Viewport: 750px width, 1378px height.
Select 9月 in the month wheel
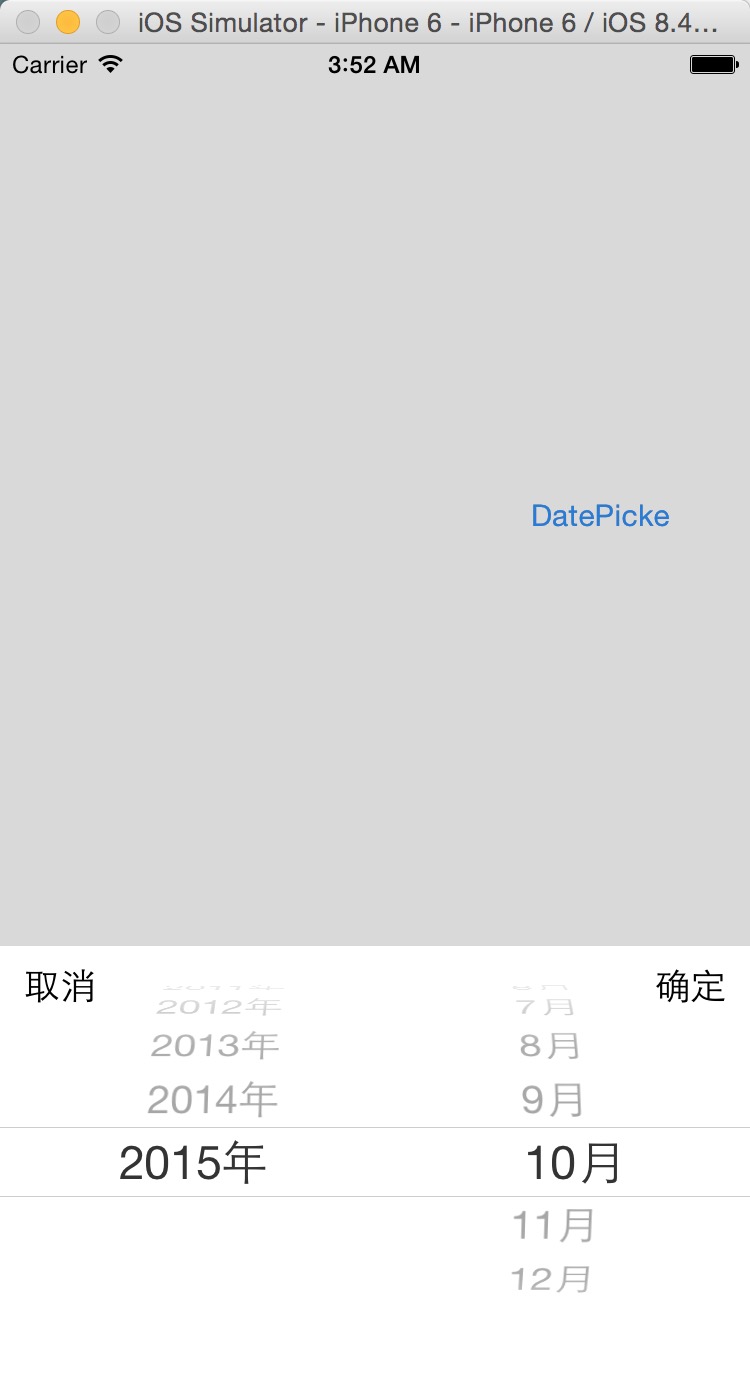point(549,1097)
